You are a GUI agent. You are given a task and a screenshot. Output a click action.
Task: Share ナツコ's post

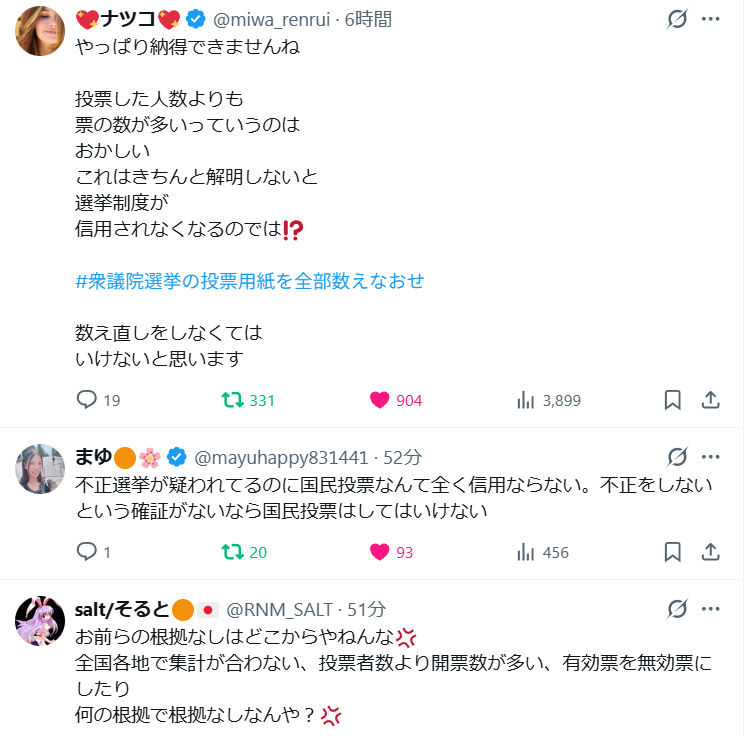[x=711, y=400]
